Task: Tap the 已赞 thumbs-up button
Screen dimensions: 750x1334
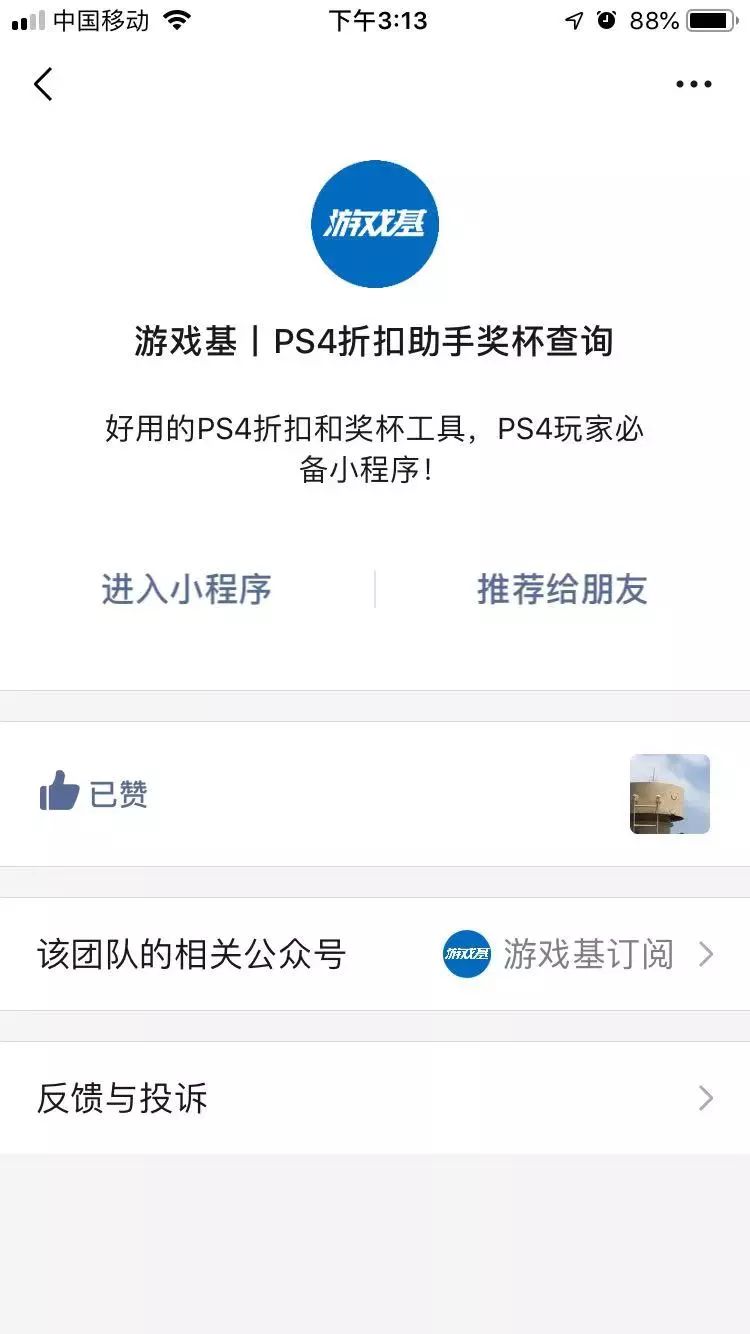Action: tap(93, 794)
